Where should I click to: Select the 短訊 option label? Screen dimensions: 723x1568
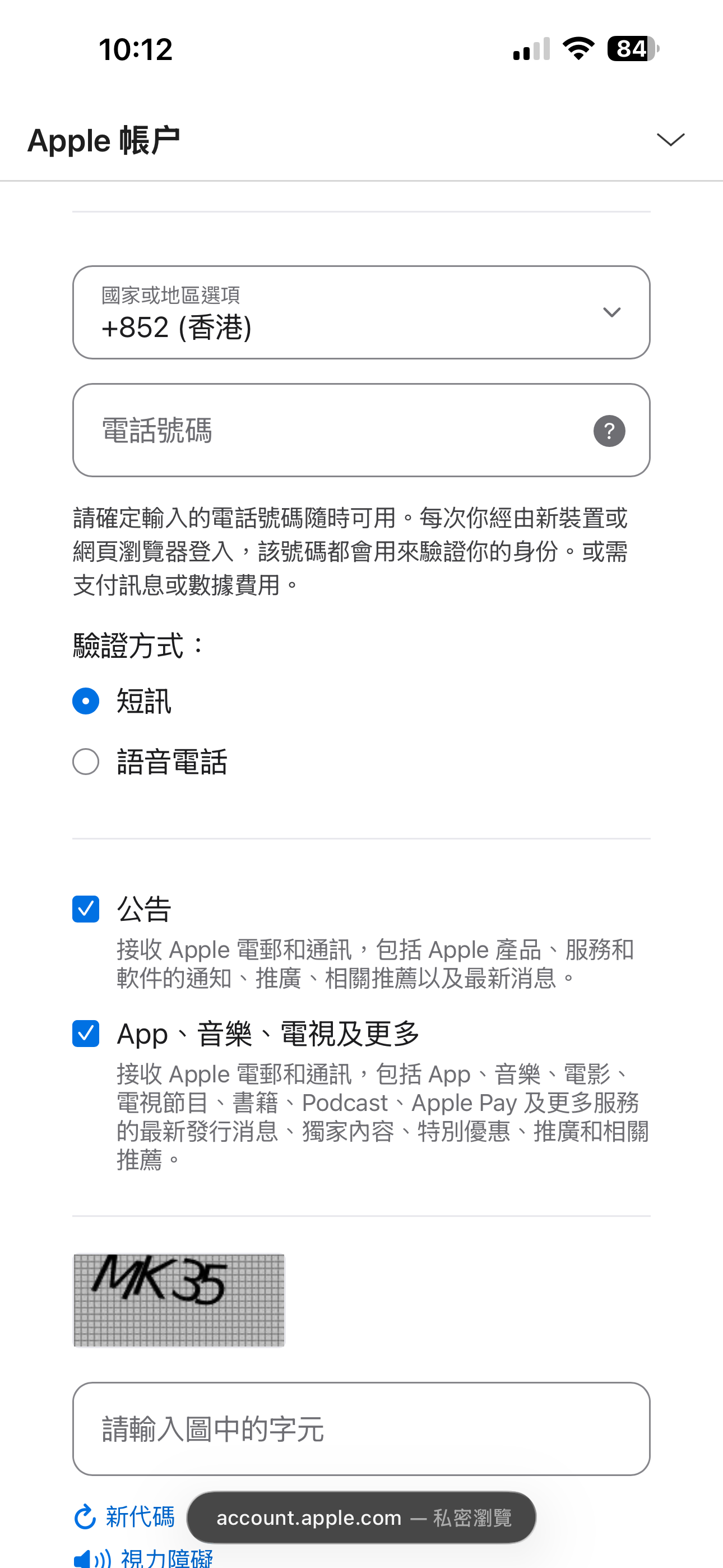point(144,701)
